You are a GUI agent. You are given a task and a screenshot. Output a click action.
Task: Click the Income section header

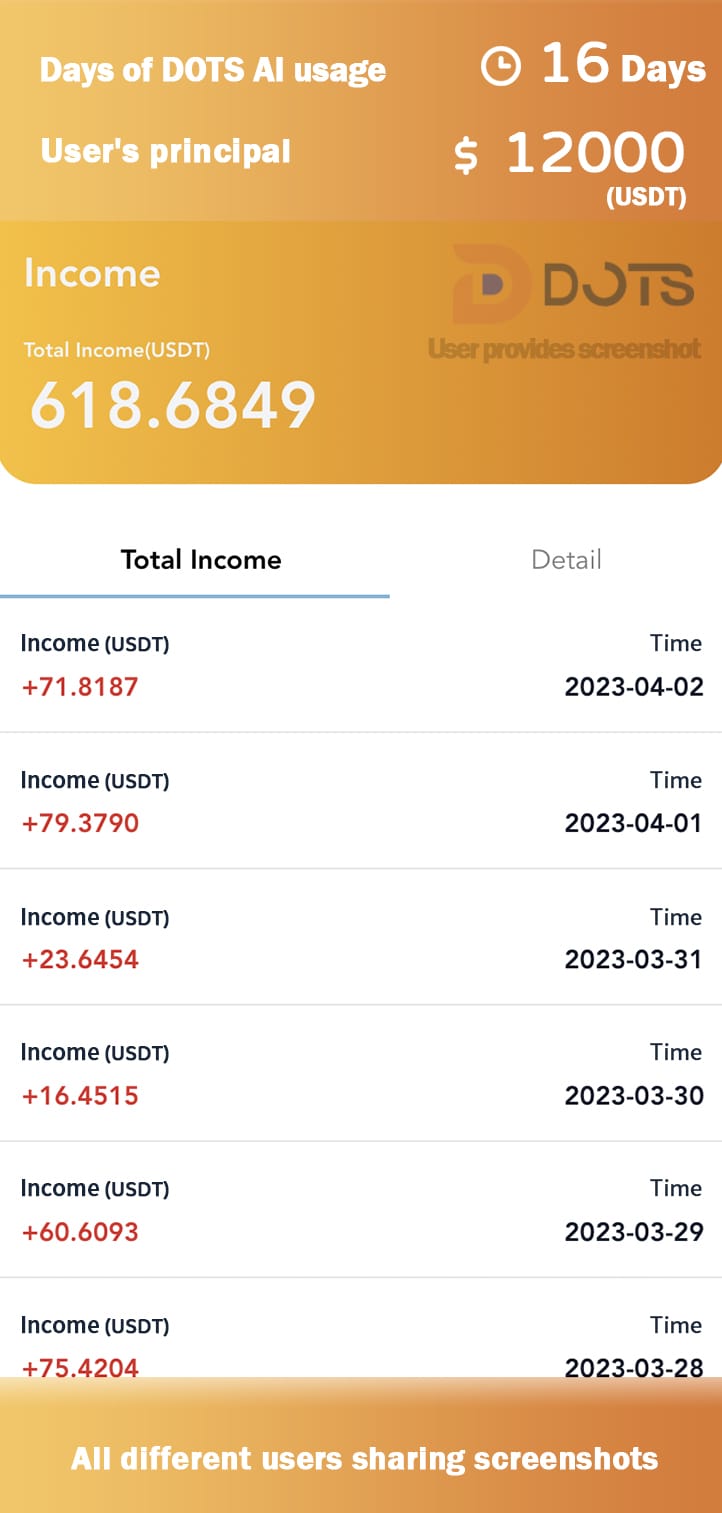click(x=92, y=272)
